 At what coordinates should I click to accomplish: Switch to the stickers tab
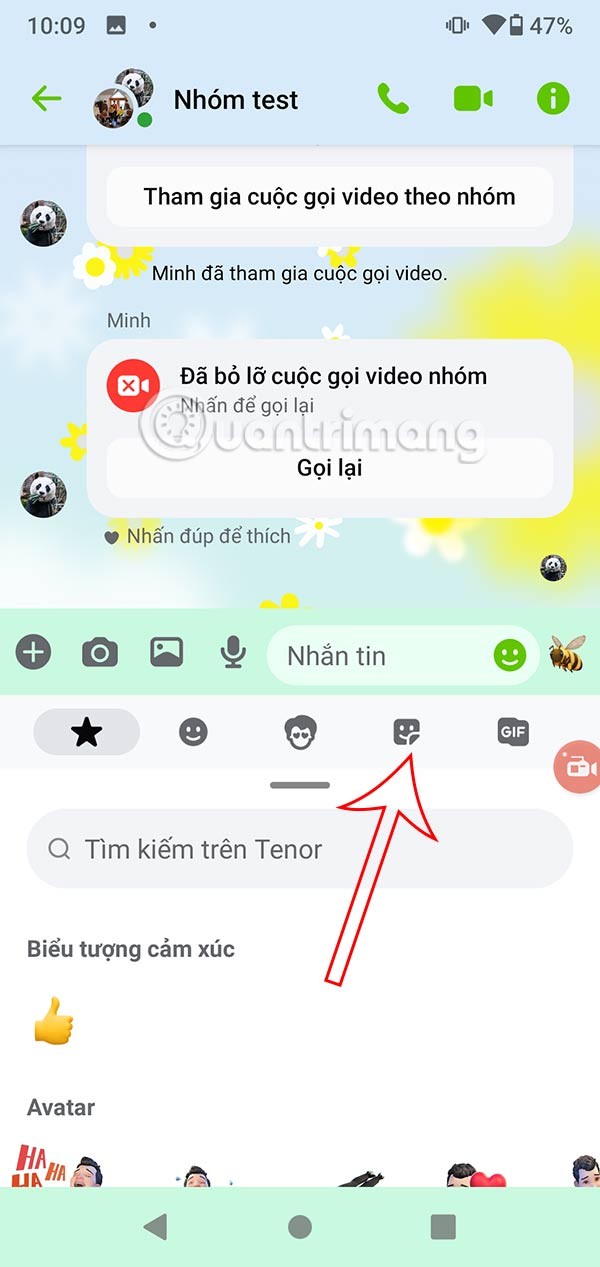406,732
